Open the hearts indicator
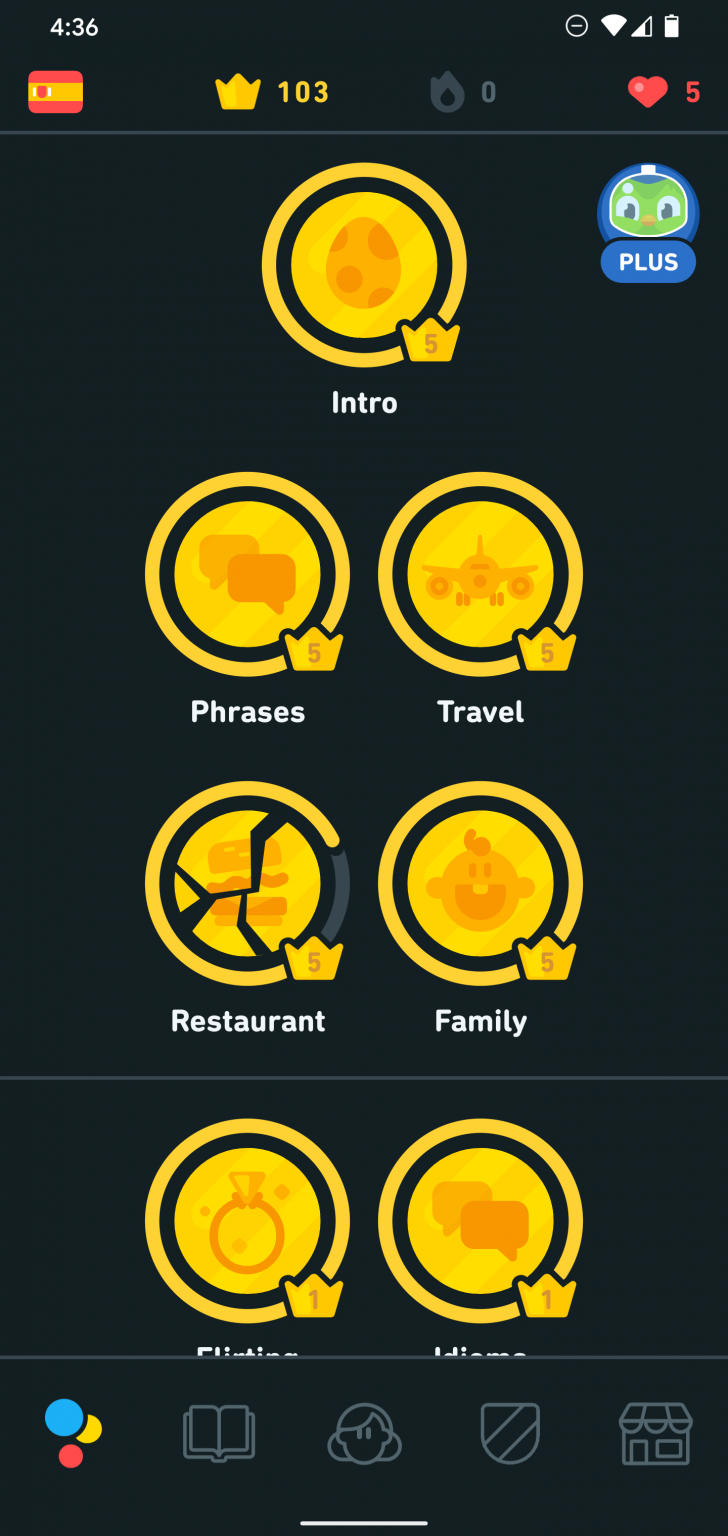The image size is (728, 1536). pyautogui.click(x=663, y=92)
